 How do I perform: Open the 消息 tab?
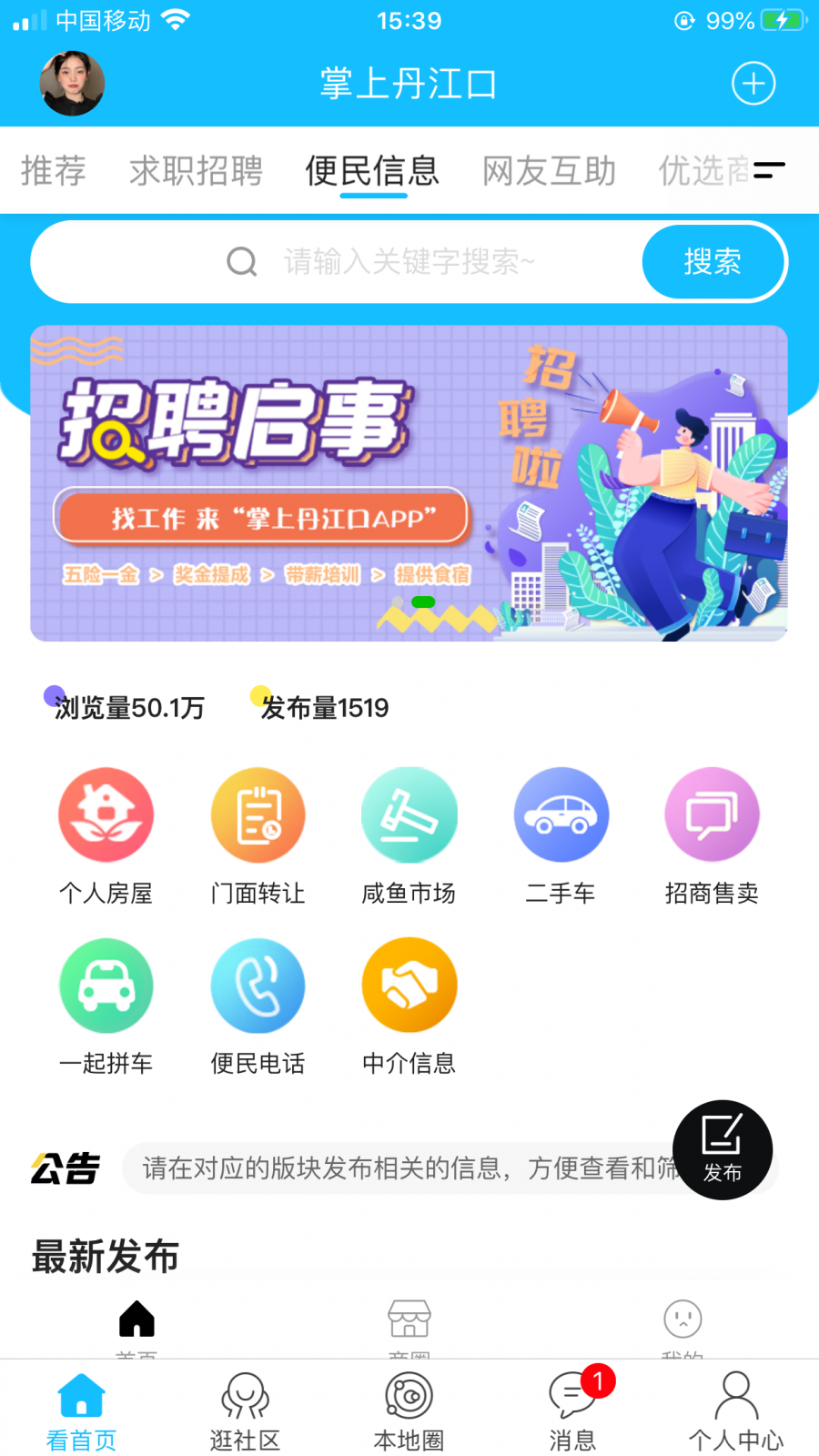point(572,1411)
